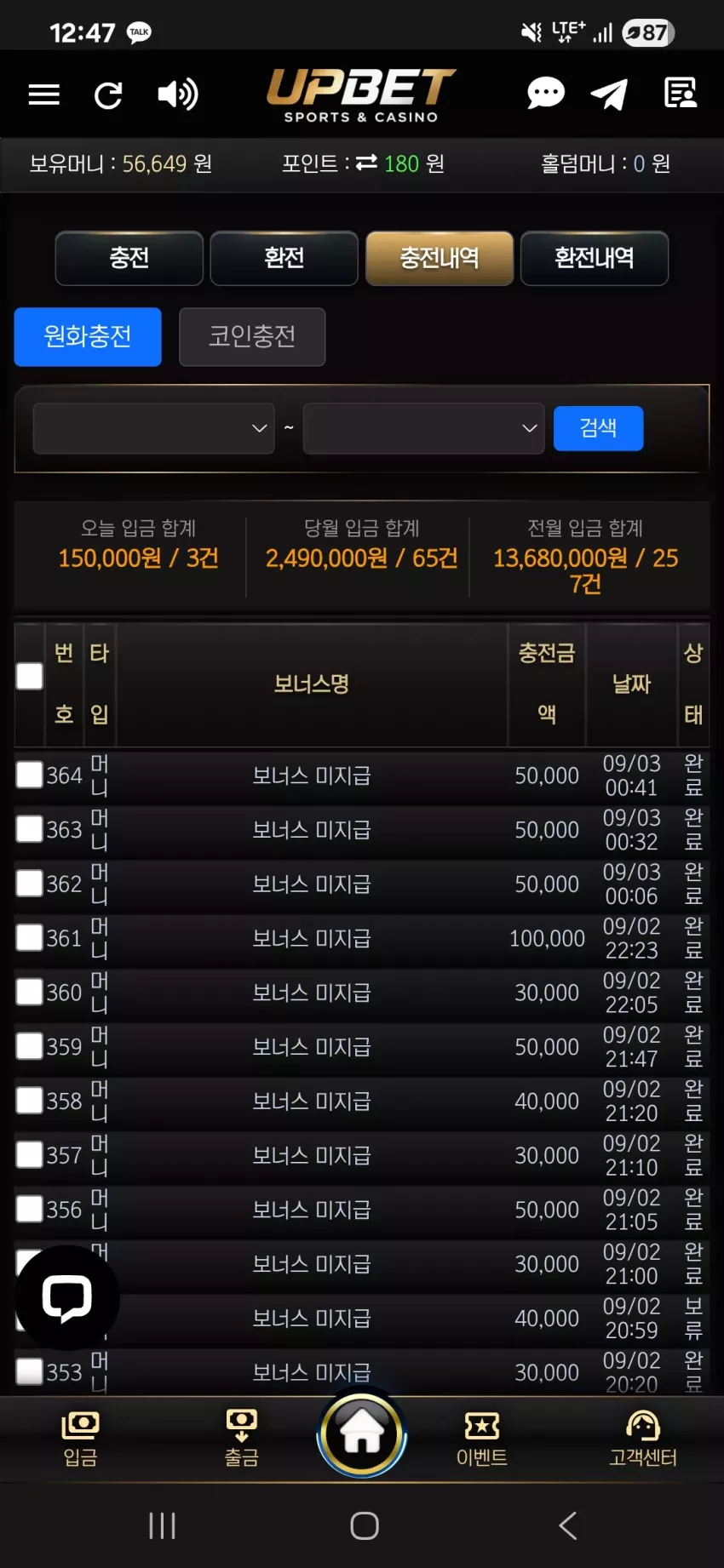Image resolution: width=724 pixels, height=1568 pixels.
Task: Tap the refresh icon
Action: coord(108,94)
